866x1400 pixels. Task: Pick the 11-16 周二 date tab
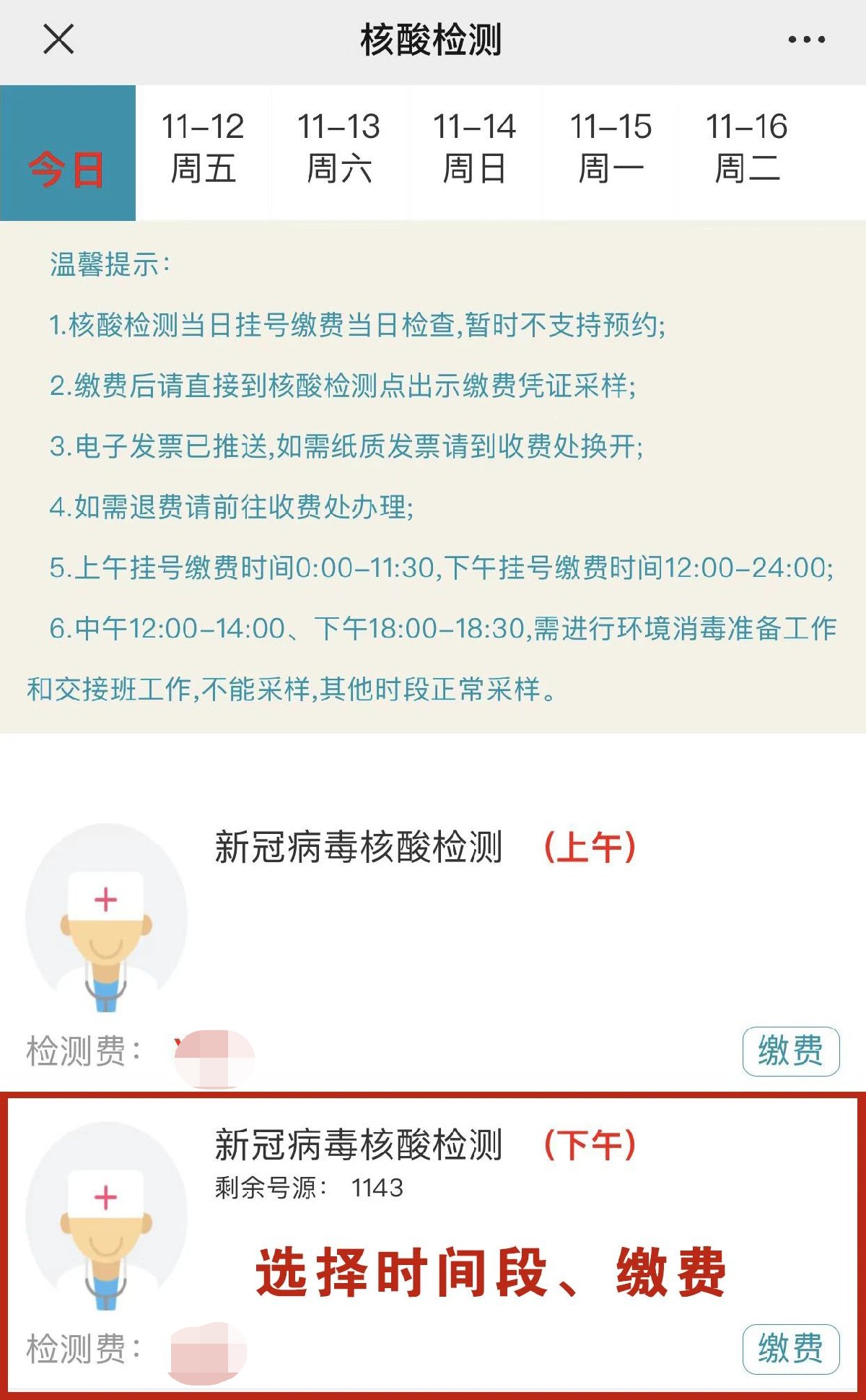747,149
